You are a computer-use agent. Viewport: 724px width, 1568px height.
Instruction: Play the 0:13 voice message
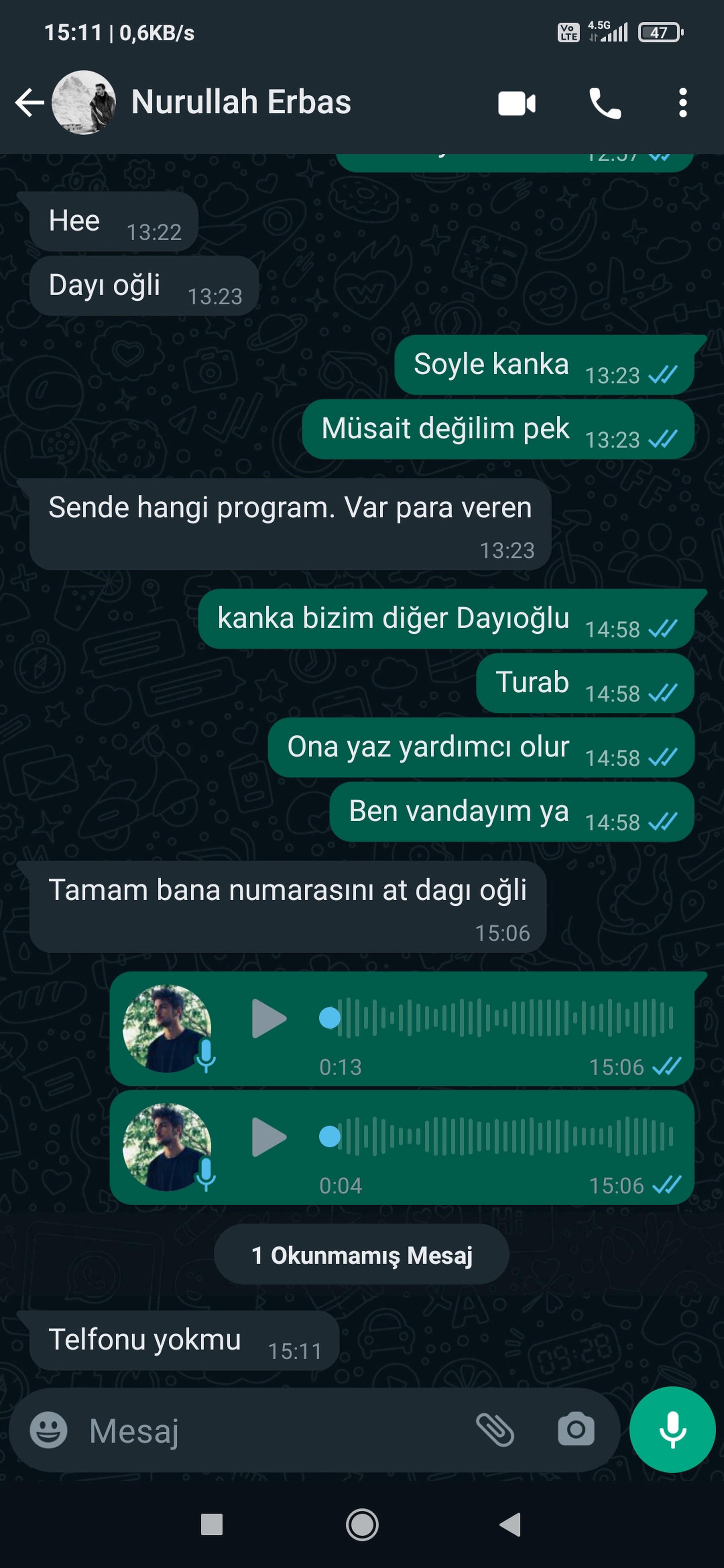(x=269, y=1018)
